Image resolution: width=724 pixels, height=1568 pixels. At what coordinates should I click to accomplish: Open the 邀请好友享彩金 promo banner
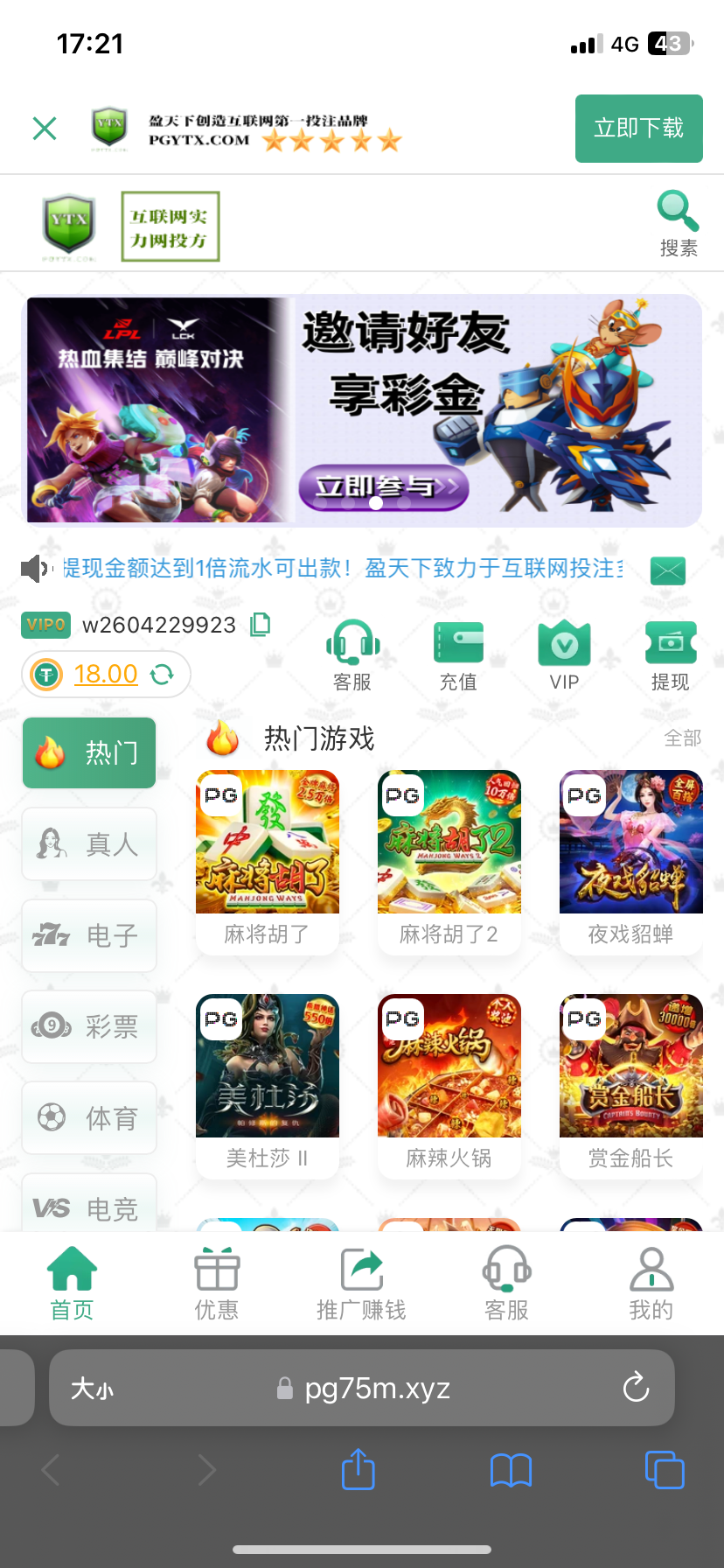pyautogui.click(x=361, y=410)
